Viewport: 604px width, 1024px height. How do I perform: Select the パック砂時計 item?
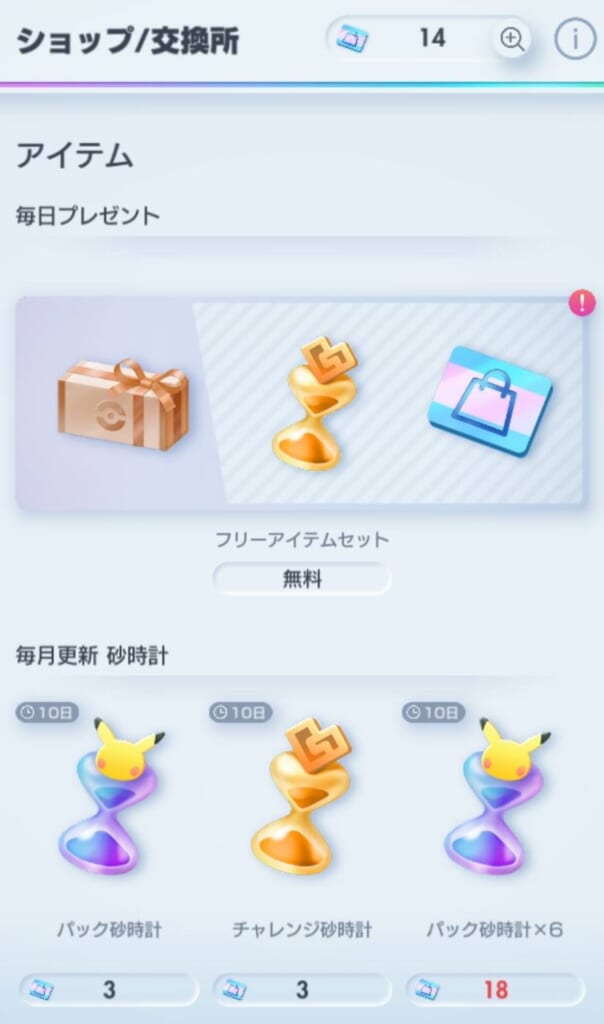point(109,808)
